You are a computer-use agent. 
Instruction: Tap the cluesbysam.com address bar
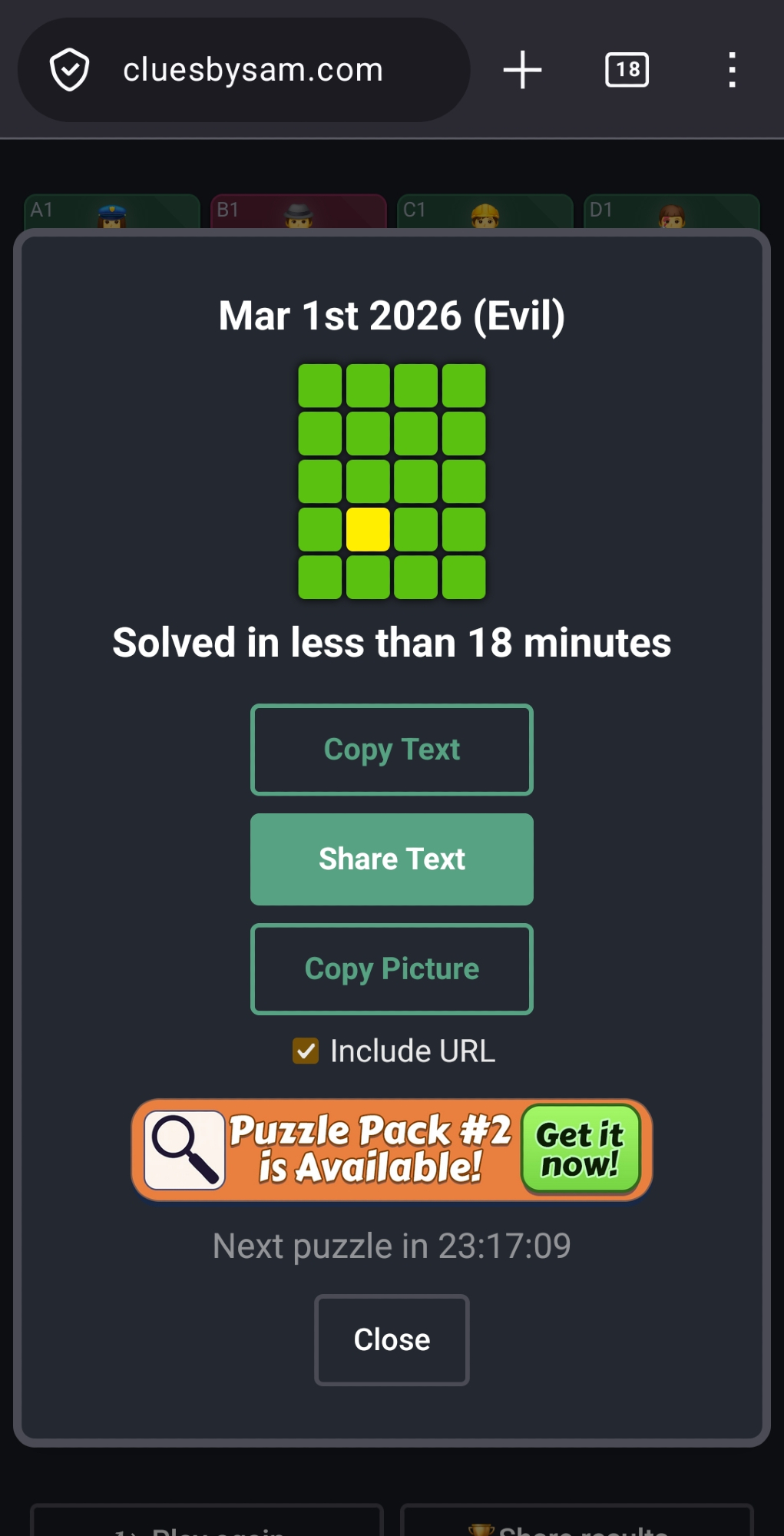[252, 70]
